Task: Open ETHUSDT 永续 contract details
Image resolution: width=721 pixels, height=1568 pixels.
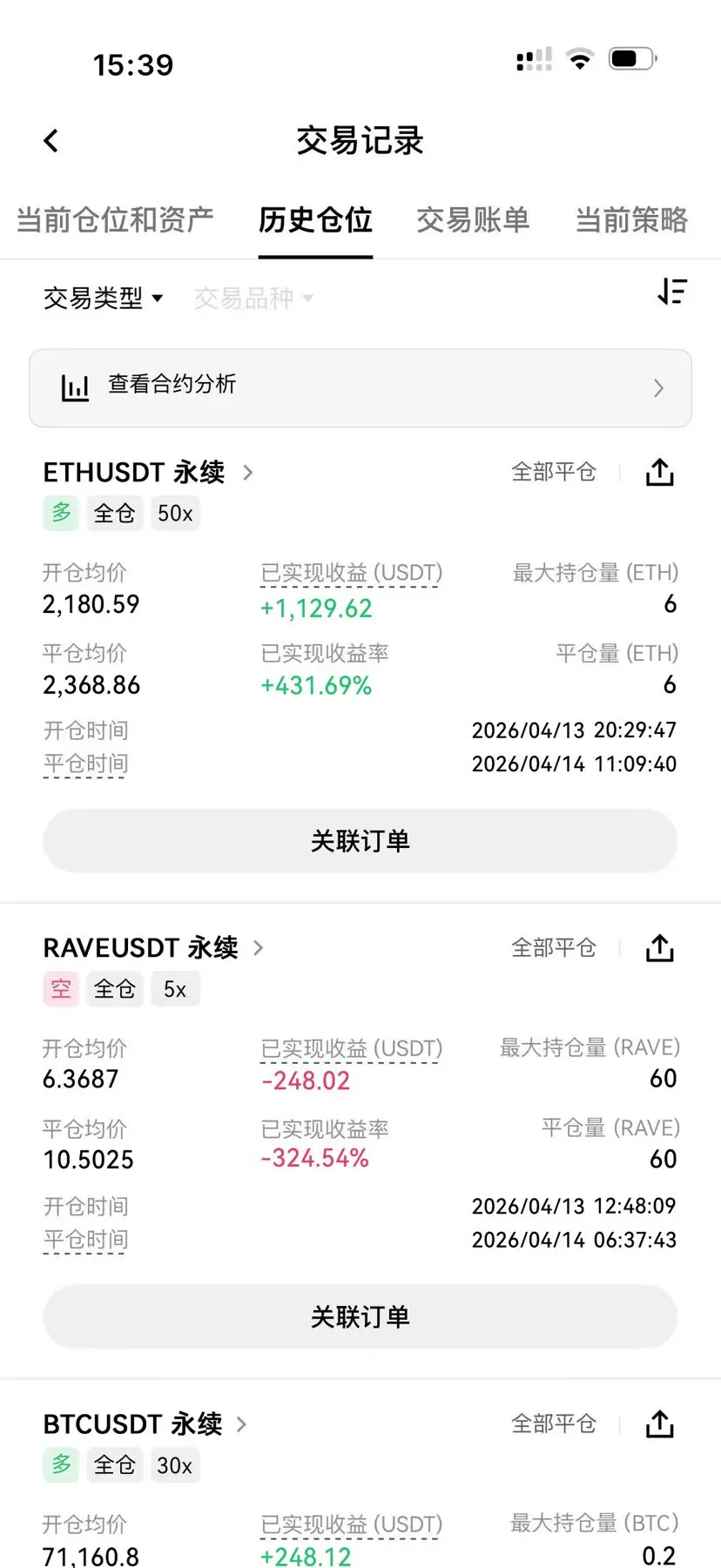Action: (148, 472)
